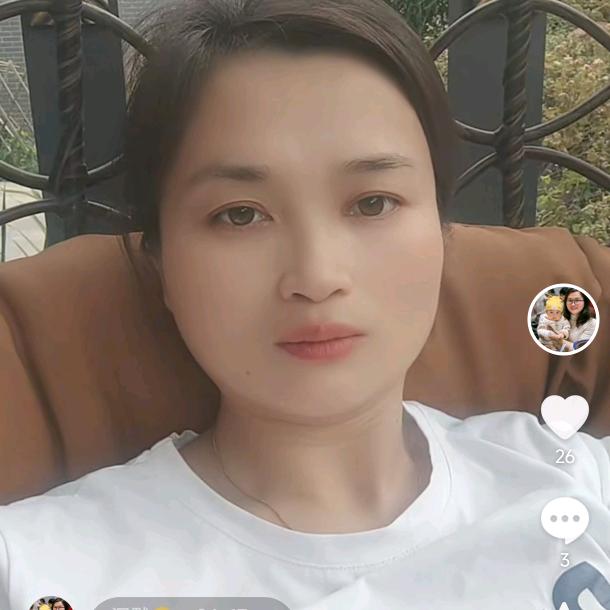Like this video with the heart icon

[565, 416]
